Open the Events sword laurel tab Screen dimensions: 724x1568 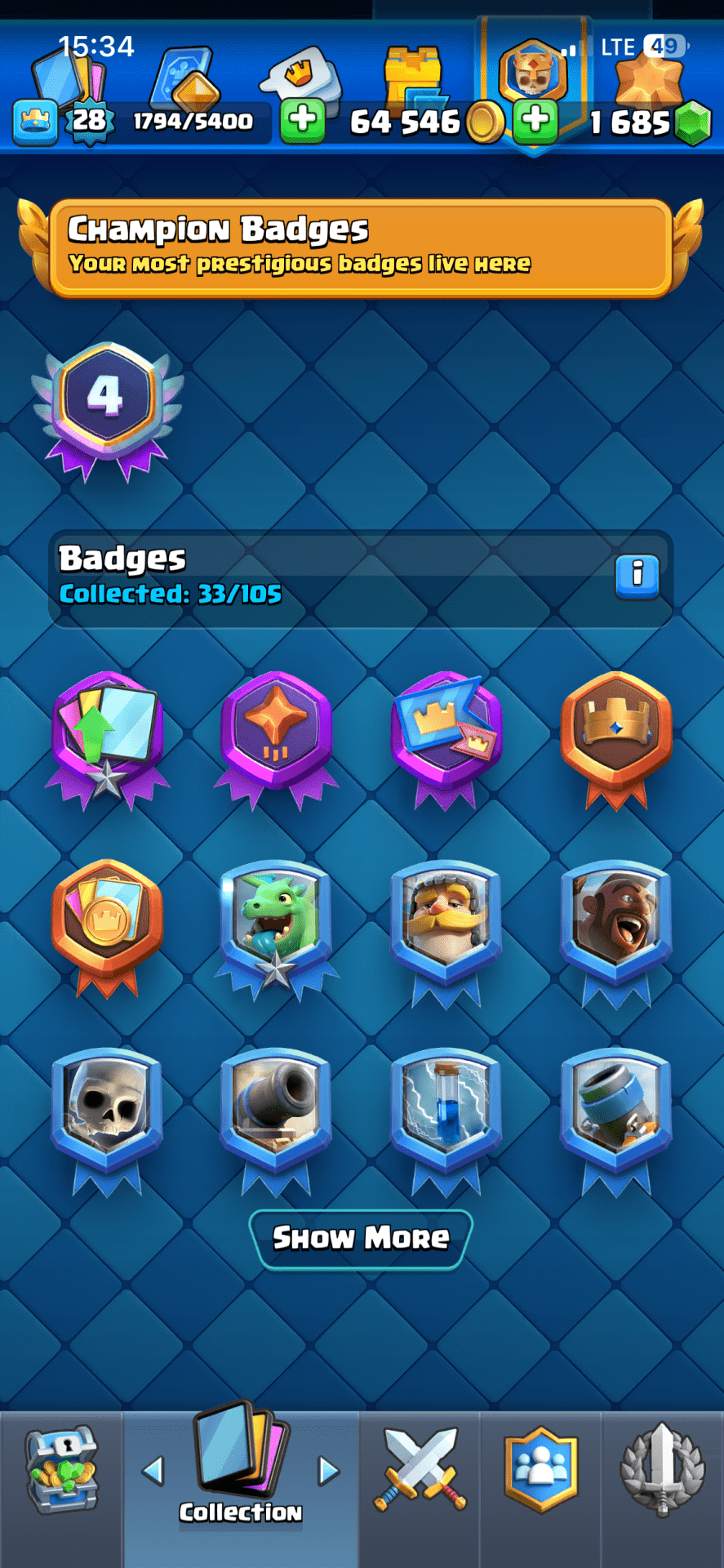[x=662, y=1471]
